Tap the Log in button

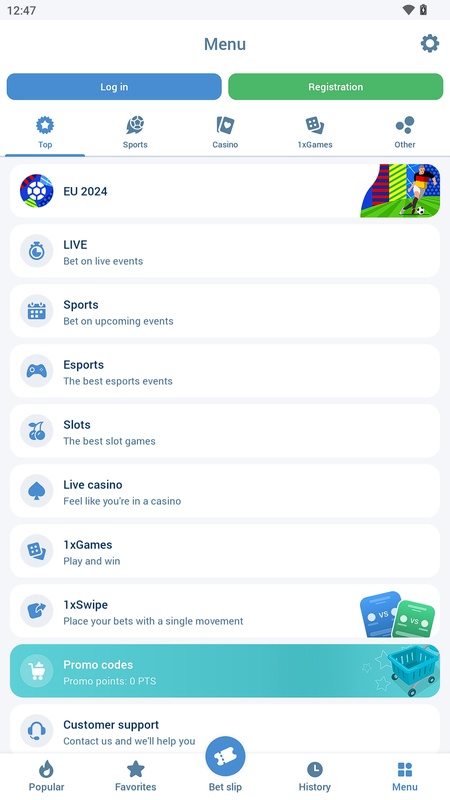point(114,87)
